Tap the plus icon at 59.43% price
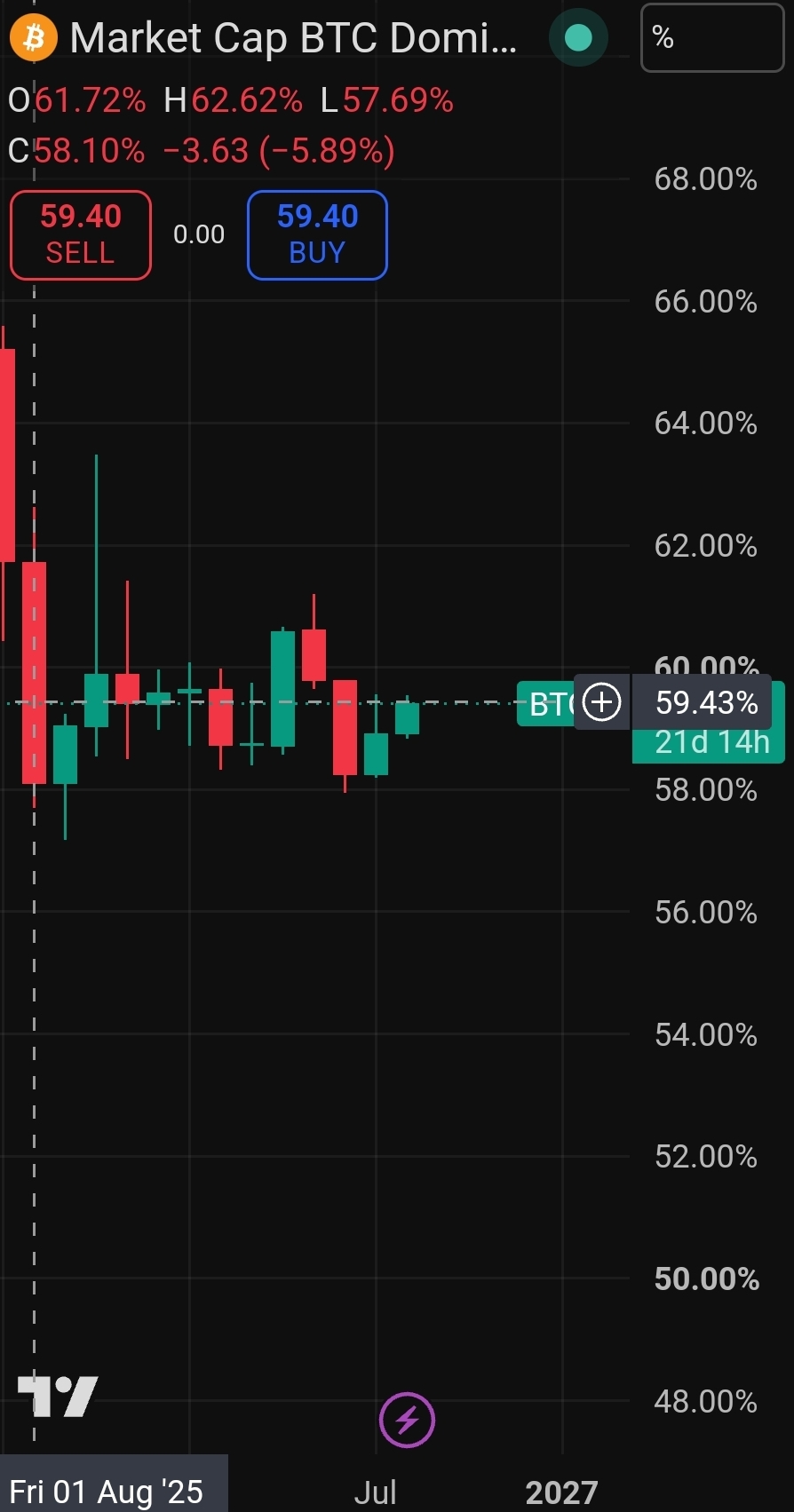This screenshot has height=1512, width=794. pos(602,703)
